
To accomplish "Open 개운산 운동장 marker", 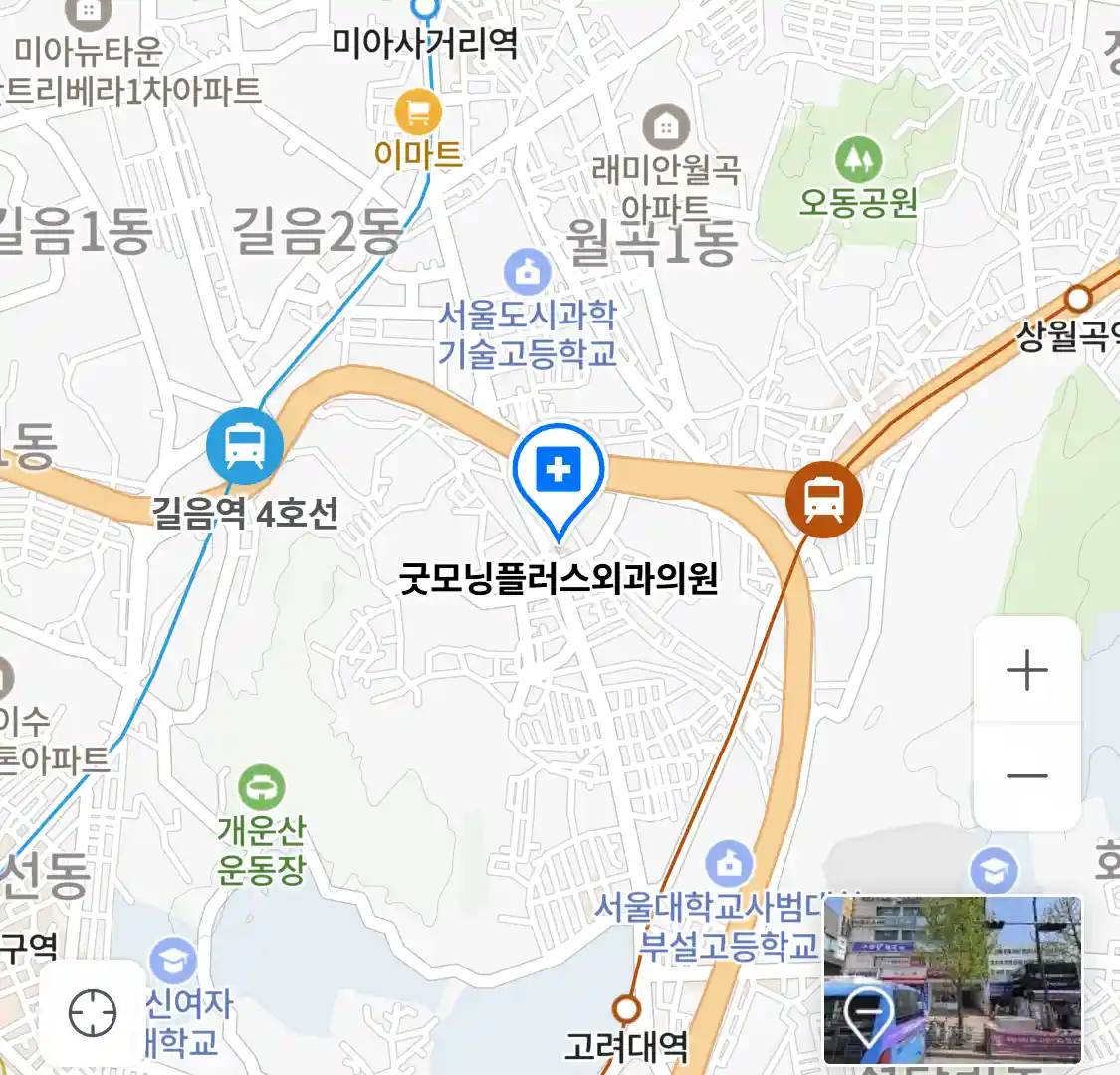I will 261,789.
